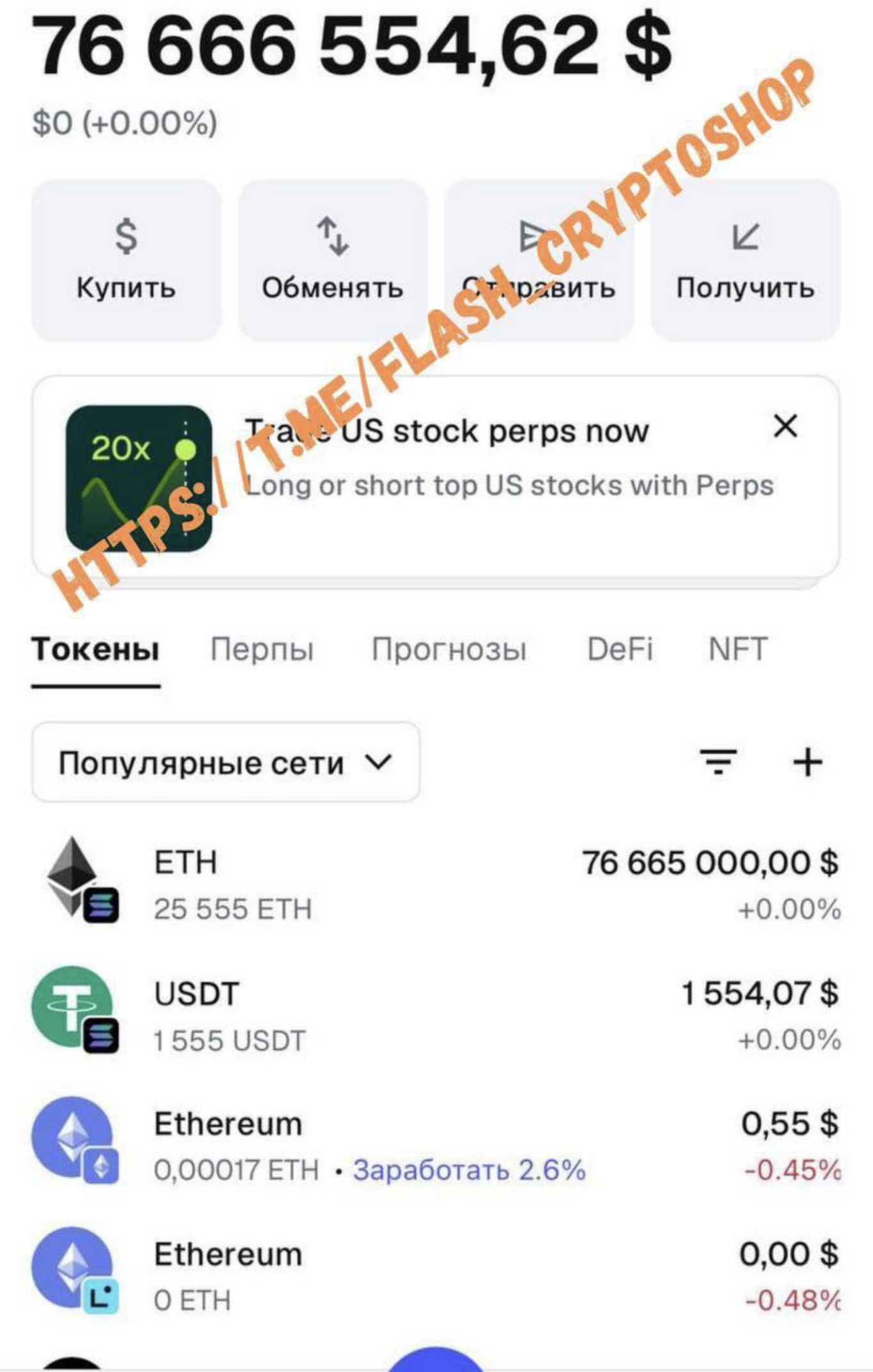Open the Получить receive action
The width and height of the screenshot is (873, 1372).
pyautogui.click(x=745, y=260)
